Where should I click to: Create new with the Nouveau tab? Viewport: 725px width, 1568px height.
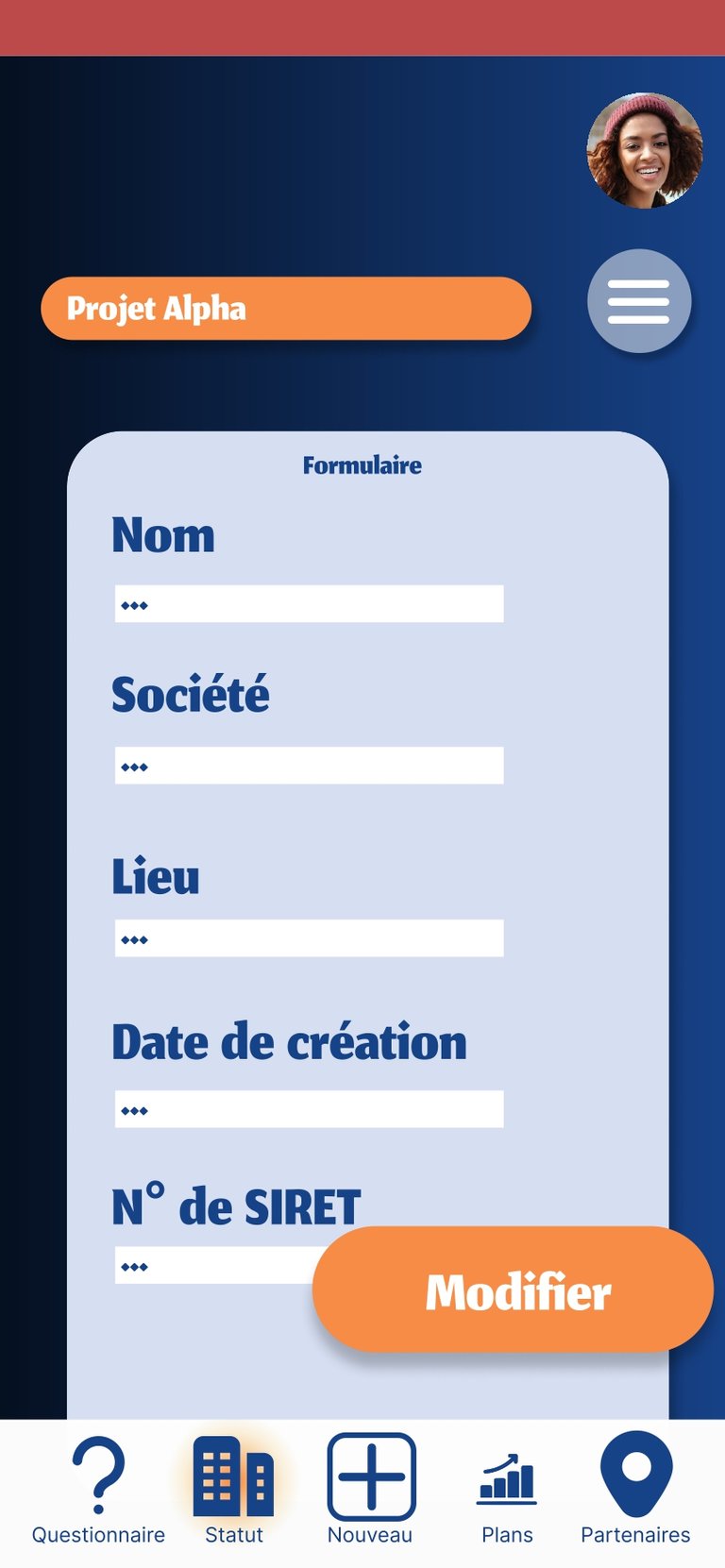click(x=370, y=1488)
